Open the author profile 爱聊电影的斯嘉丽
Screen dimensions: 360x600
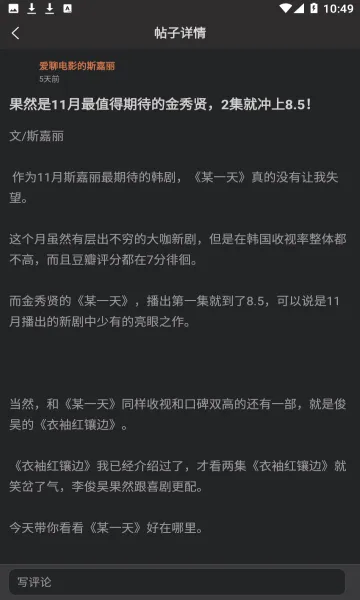click(x=77, y=66)
